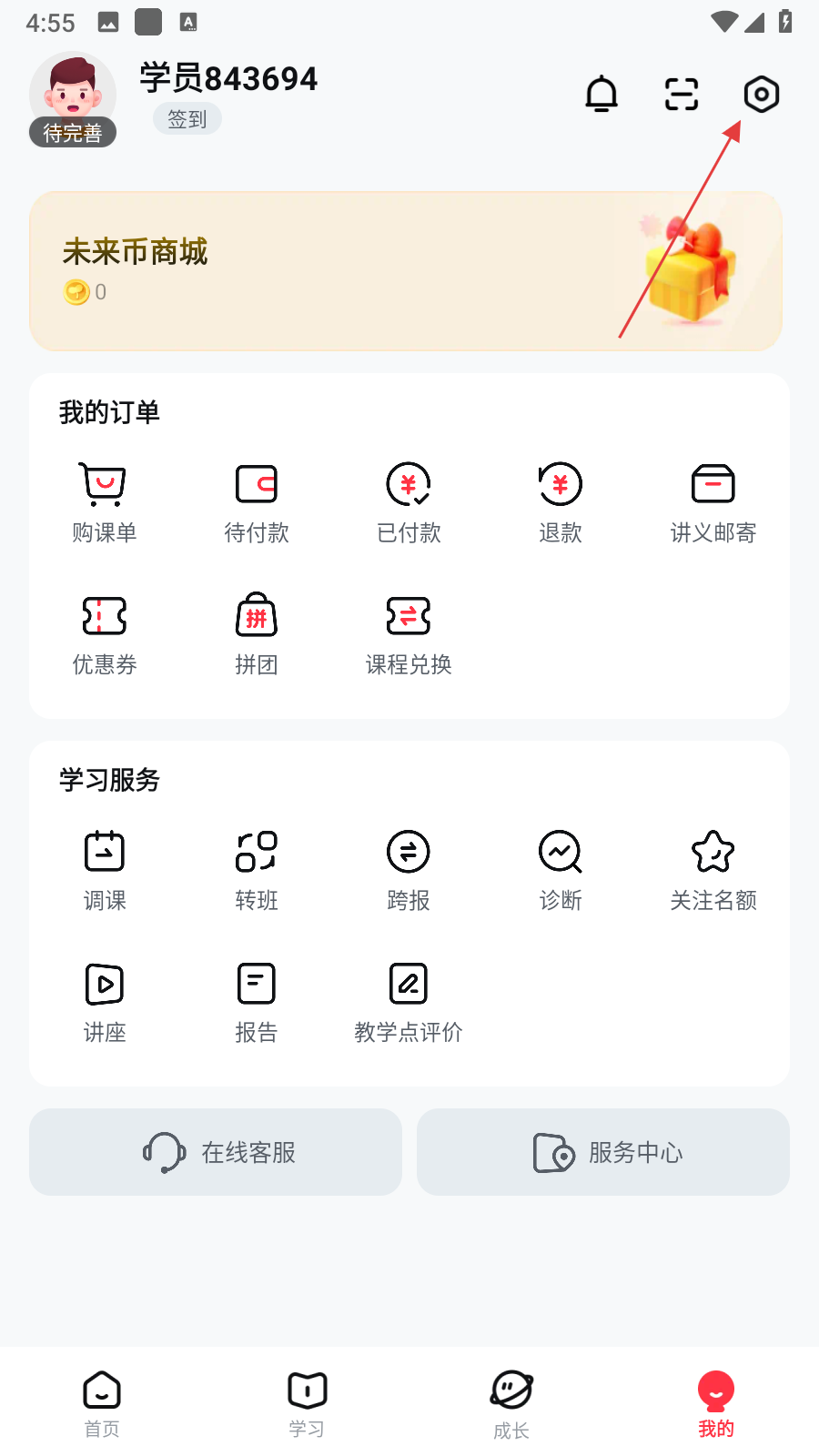Open the 未来币商城 card
Image resolution: width=819 pixels, height=1456 pixels.
pyautogui.click(x=406, y=271)
